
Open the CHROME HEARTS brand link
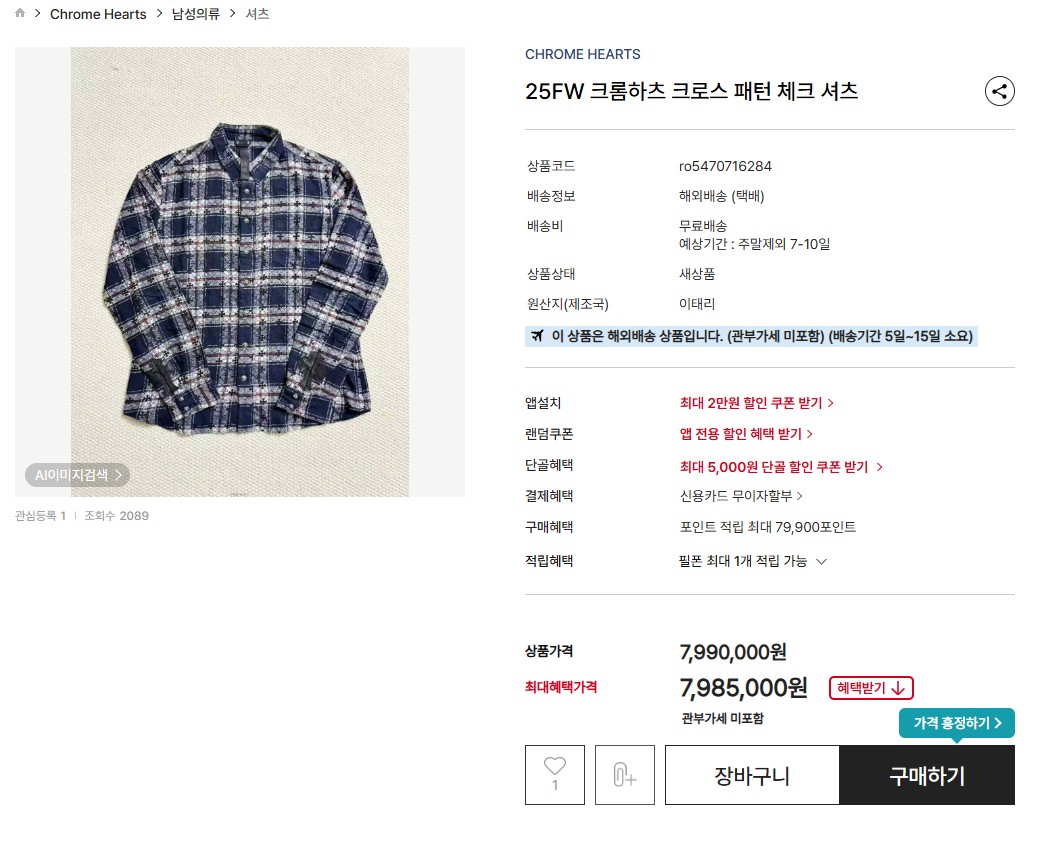tap(582, 54)
